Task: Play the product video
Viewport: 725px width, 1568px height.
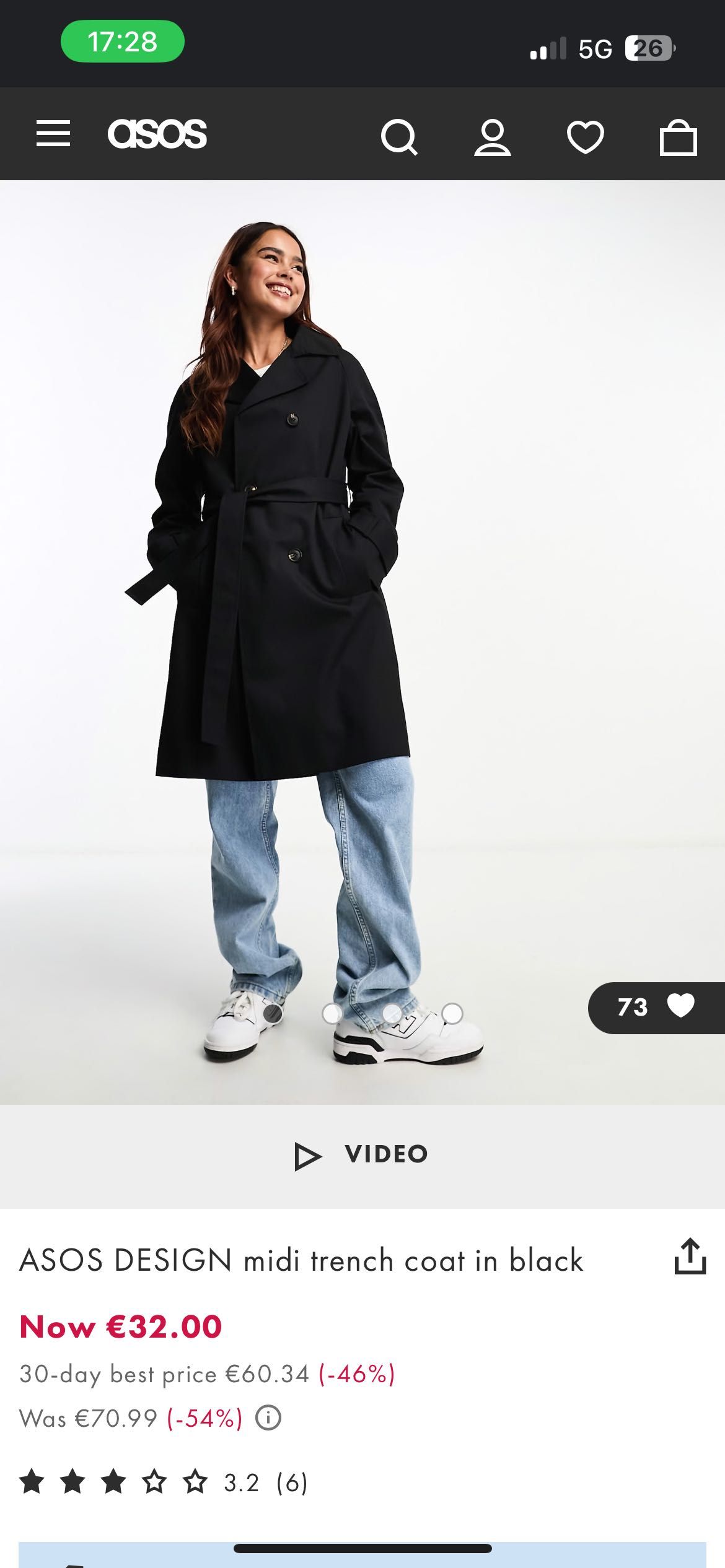Action: point(362,1156)
